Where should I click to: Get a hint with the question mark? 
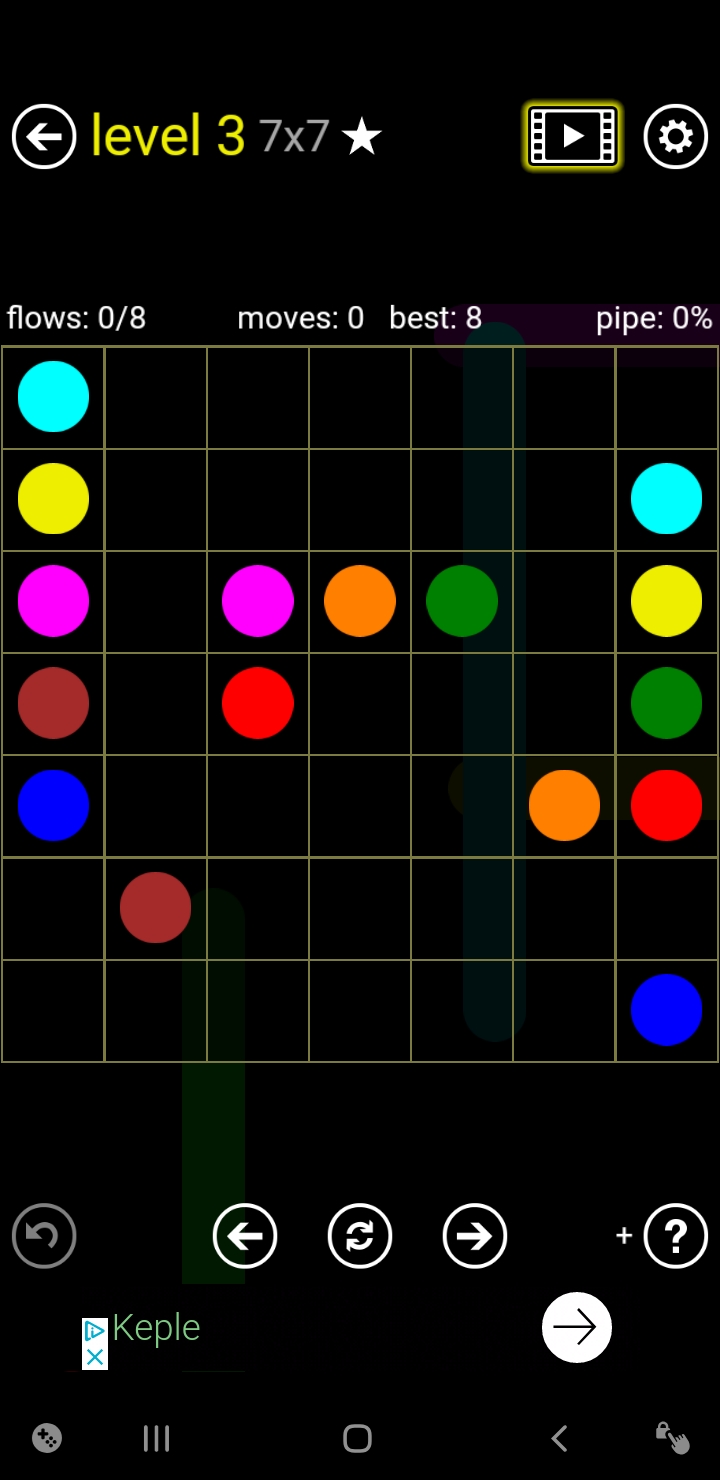675,1236
